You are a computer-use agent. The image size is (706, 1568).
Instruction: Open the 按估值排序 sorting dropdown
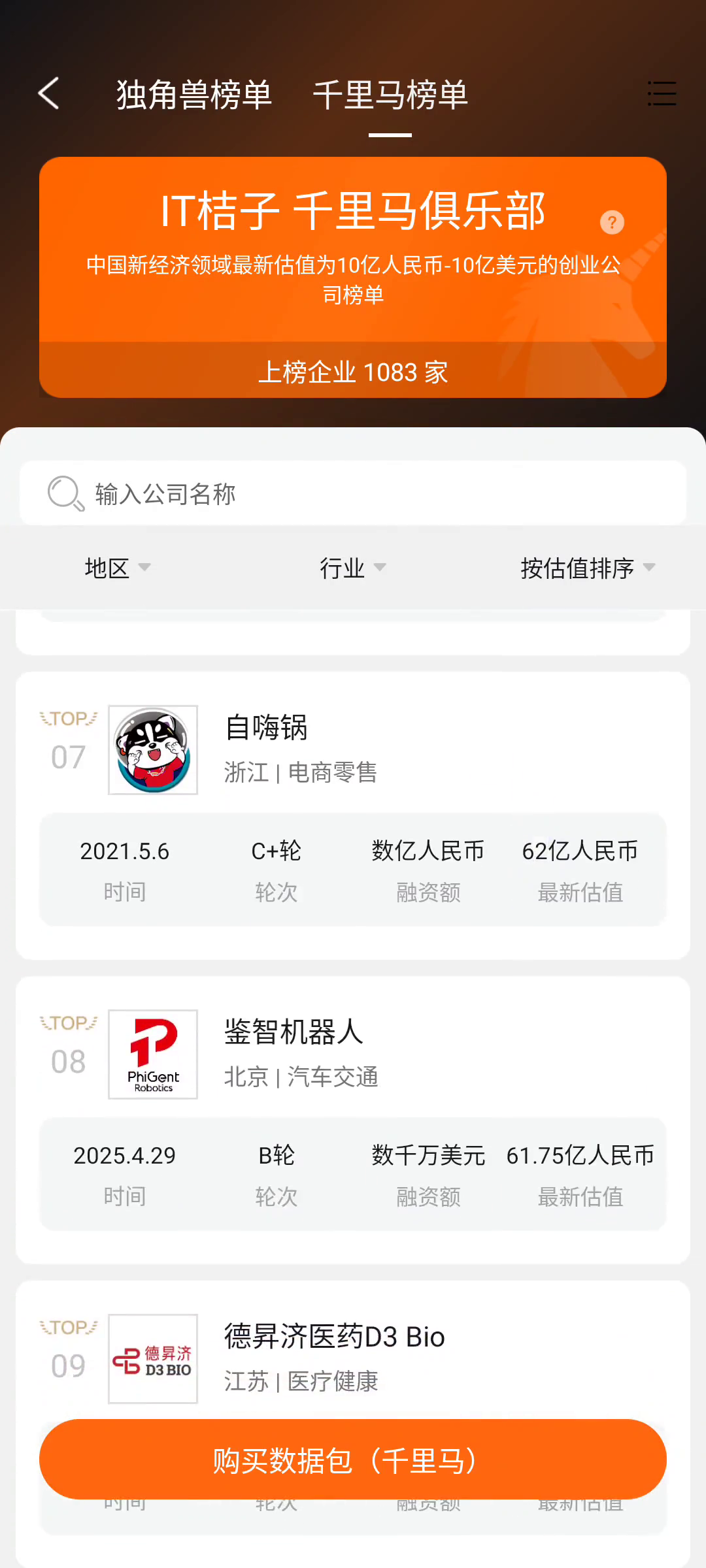[x=587, y=568]
